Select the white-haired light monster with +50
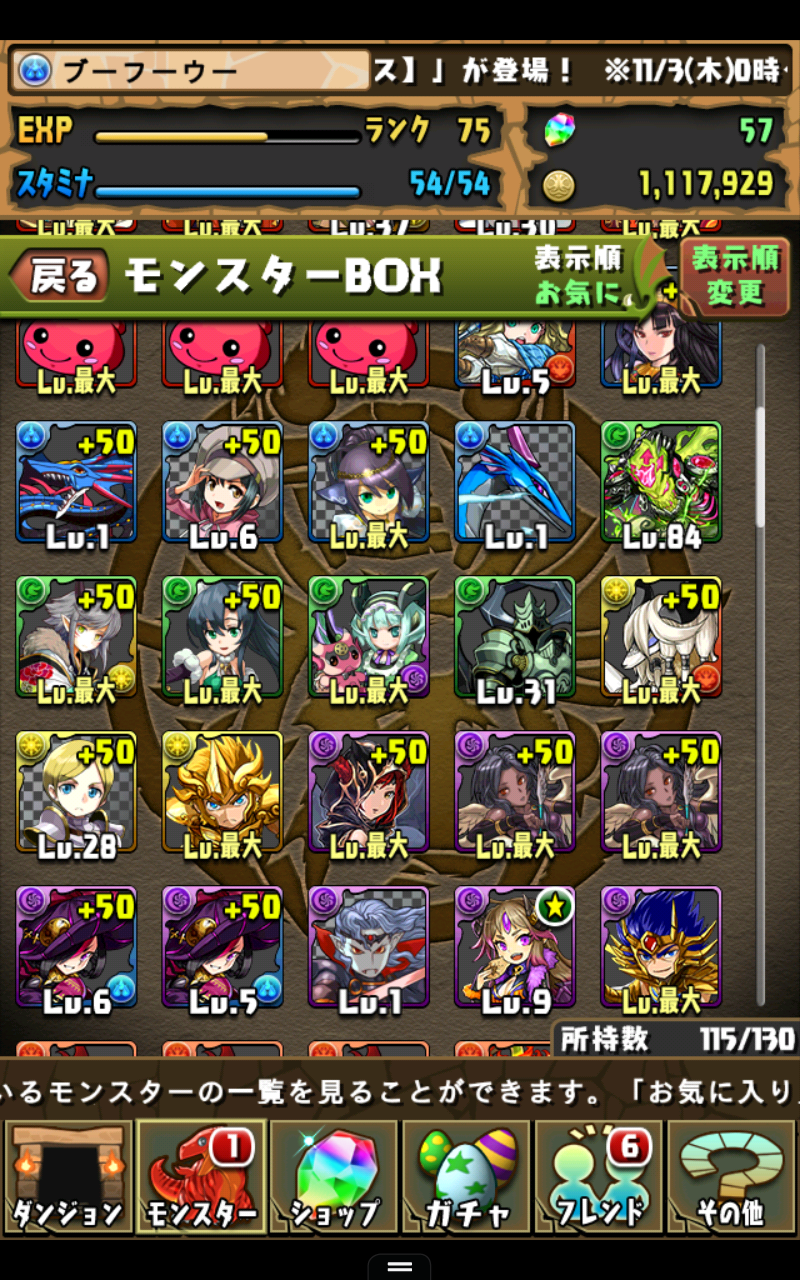This screenshot has width=800, height=1280. coord(661,638)
